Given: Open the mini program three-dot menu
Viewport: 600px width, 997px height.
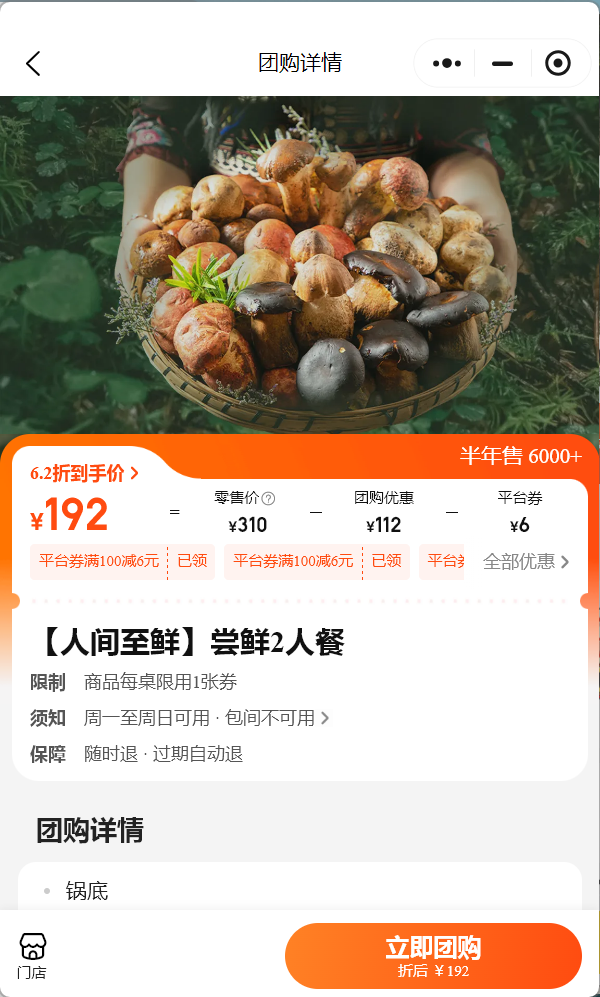Looking at the screenshot, I should coord(447,64).
